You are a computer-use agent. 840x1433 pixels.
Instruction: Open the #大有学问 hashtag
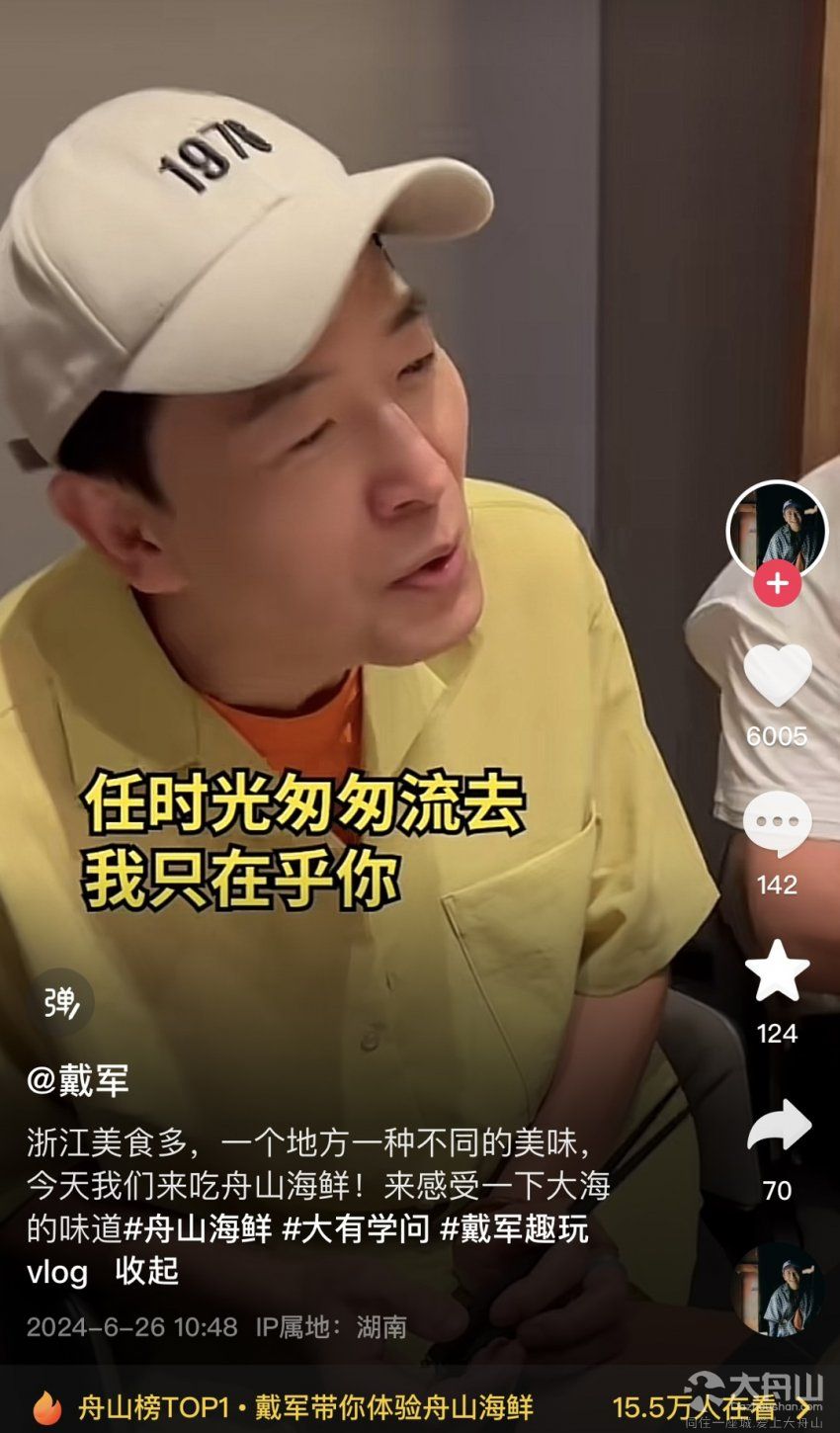tap(356, 1228)
